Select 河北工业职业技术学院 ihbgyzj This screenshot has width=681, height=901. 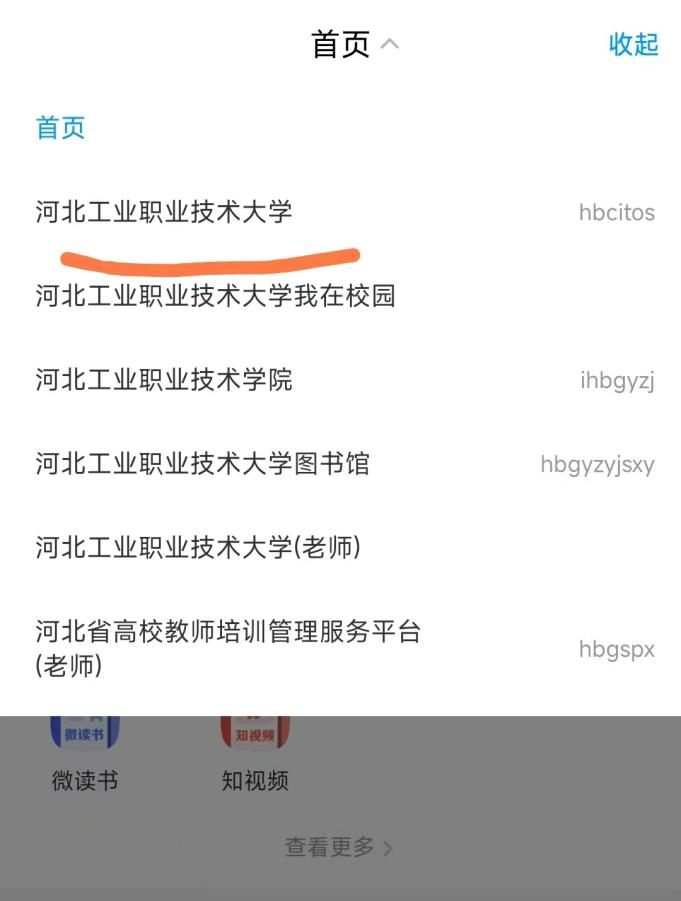[x=164, y=380]
